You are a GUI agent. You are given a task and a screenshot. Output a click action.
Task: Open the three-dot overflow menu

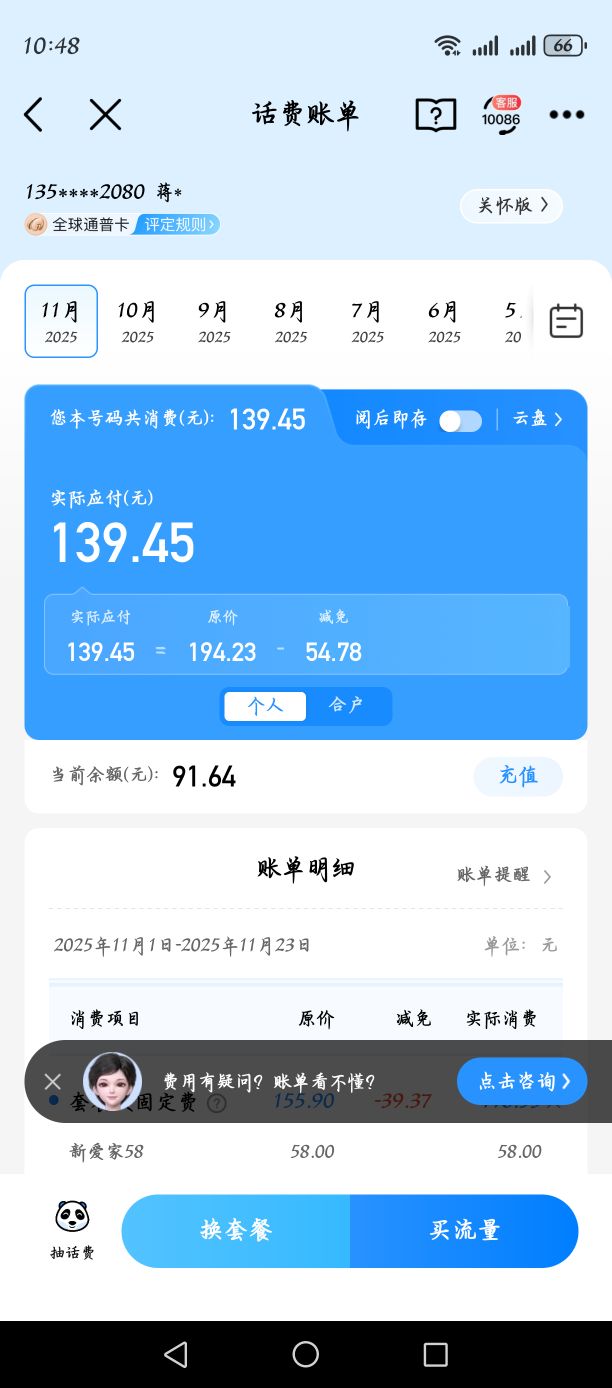tap(566, 115)
